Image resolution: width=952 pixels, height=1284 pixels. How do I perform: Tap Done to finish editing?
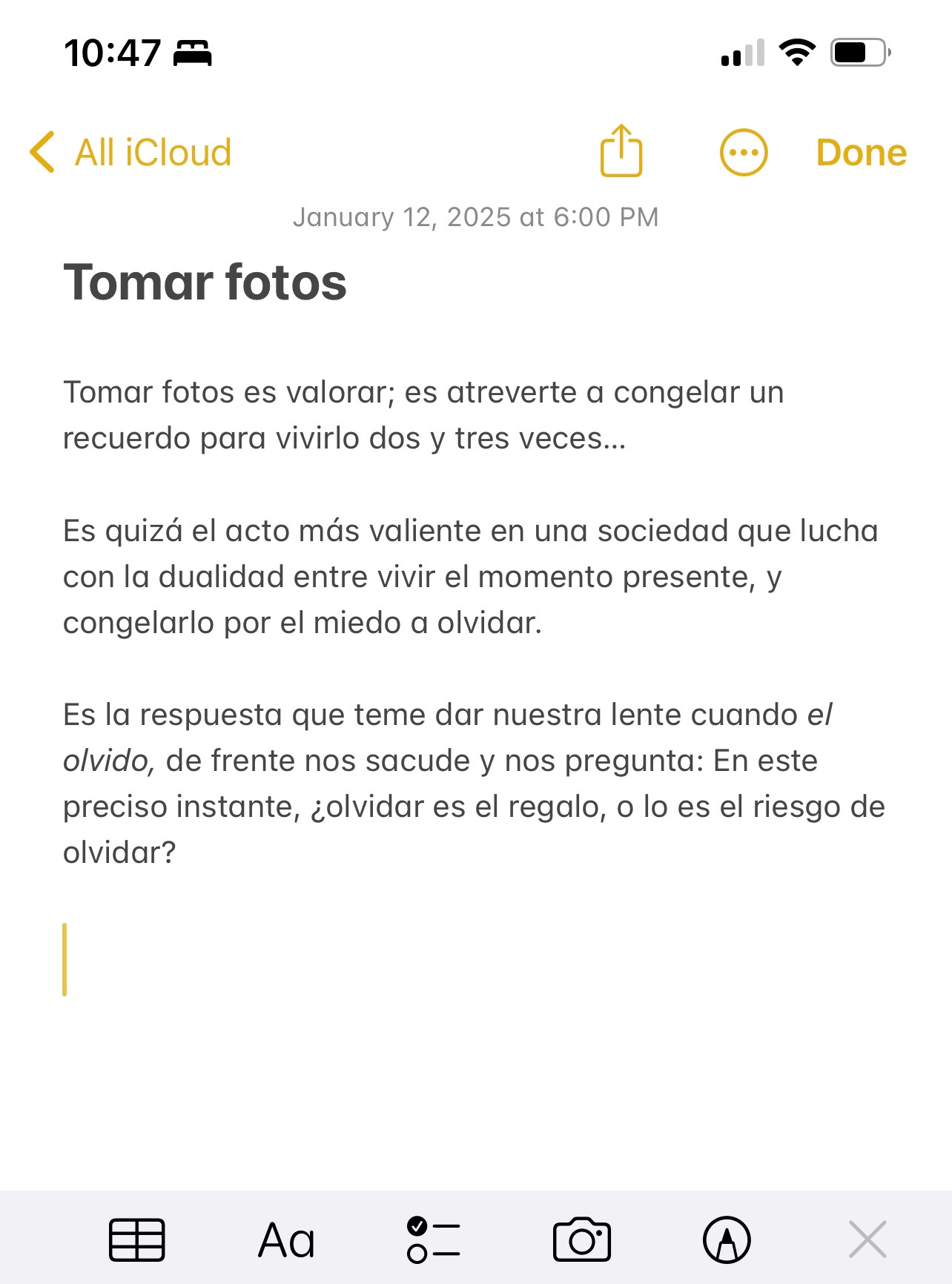(861, 153)
